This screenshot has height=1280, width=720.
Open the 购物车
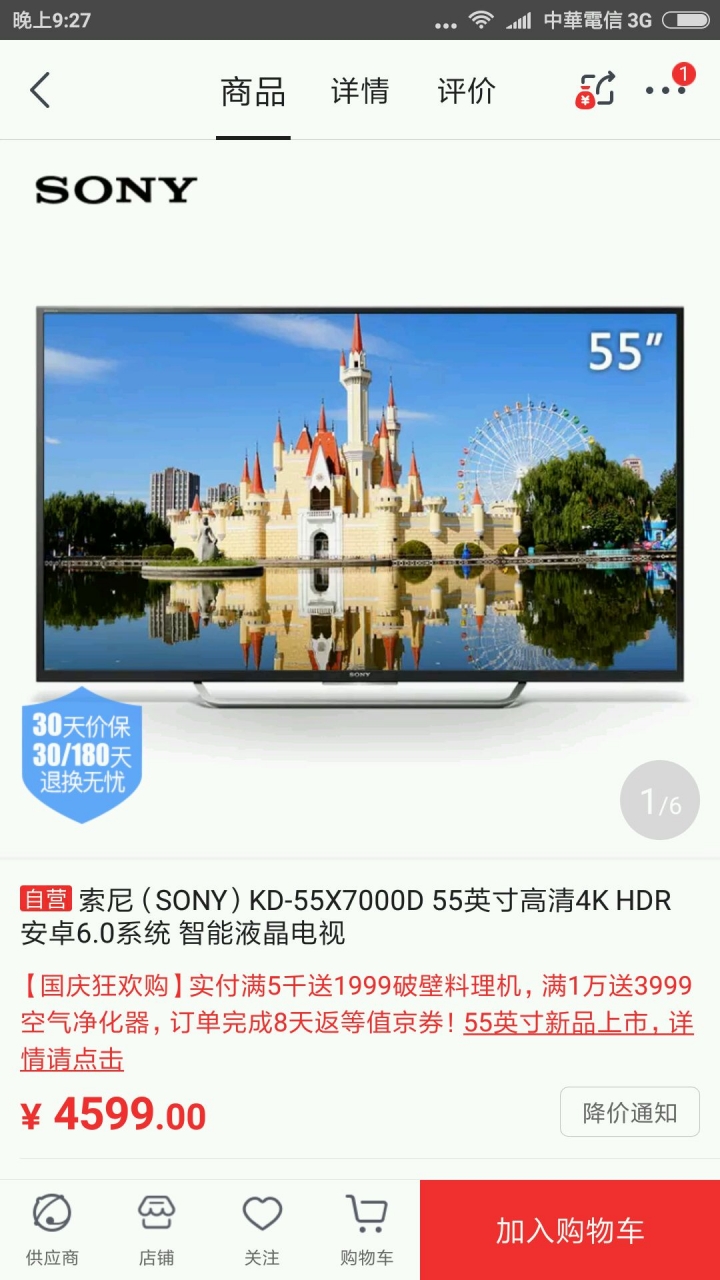pos(366,1229)
